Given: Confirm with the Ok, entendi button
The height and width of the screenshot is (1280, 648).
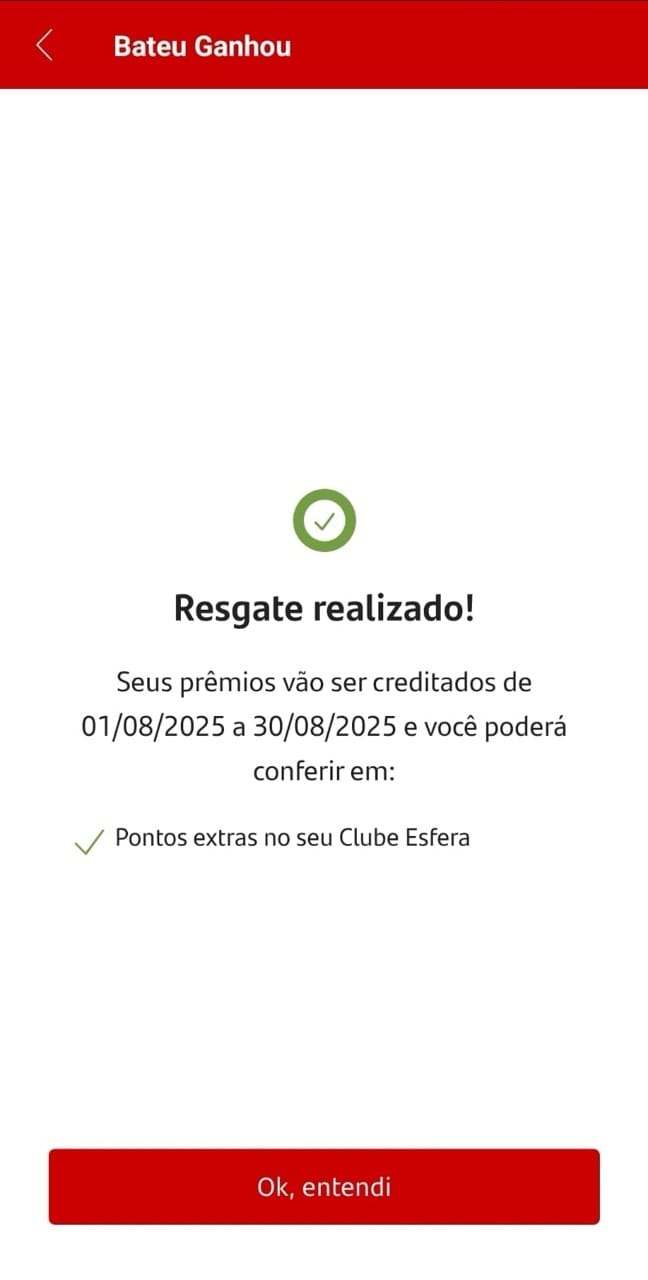Looking at the screenshot, I should (324, 1186).
